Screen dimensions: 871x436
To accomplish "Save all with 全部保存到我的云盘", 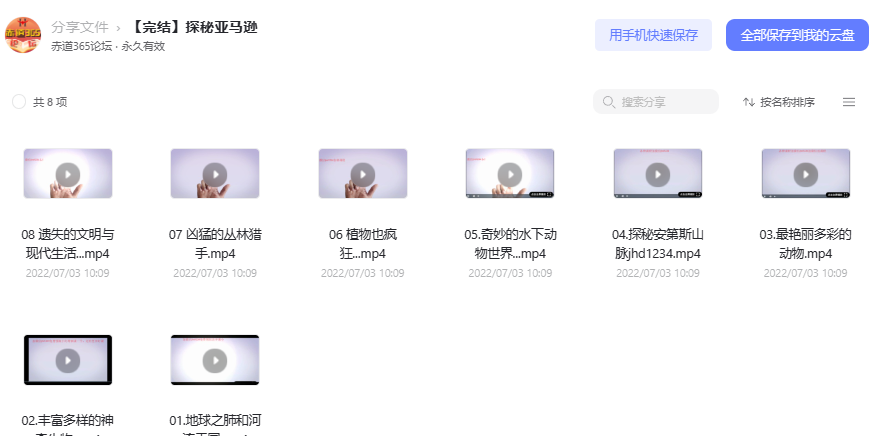I will pos(797,35).
